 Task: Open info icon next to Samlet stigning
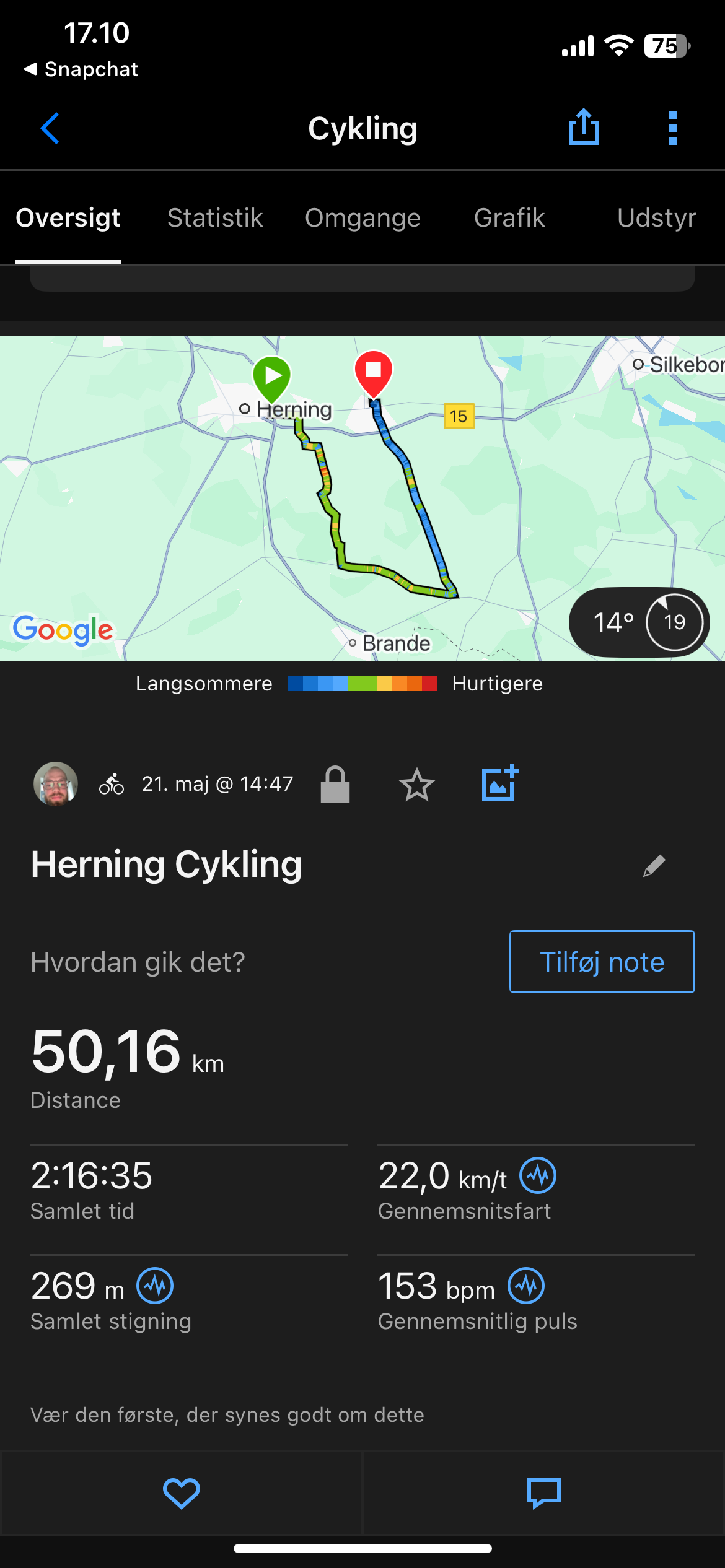point(155,1286)
